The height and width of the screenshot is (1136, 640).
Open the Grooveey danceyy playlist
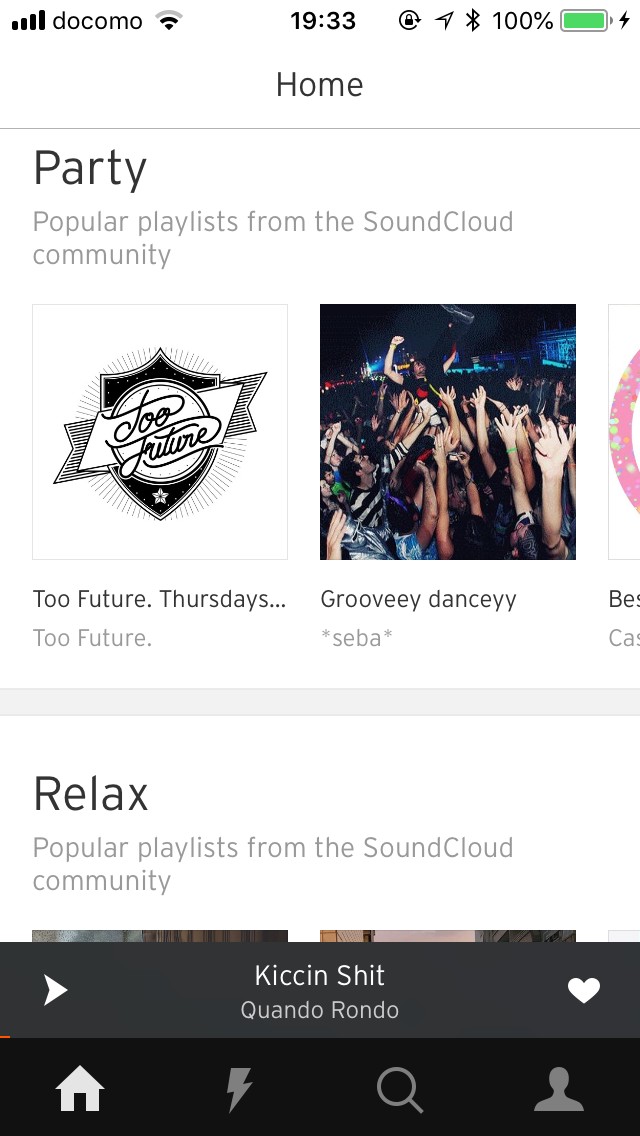tap(448, 432)
